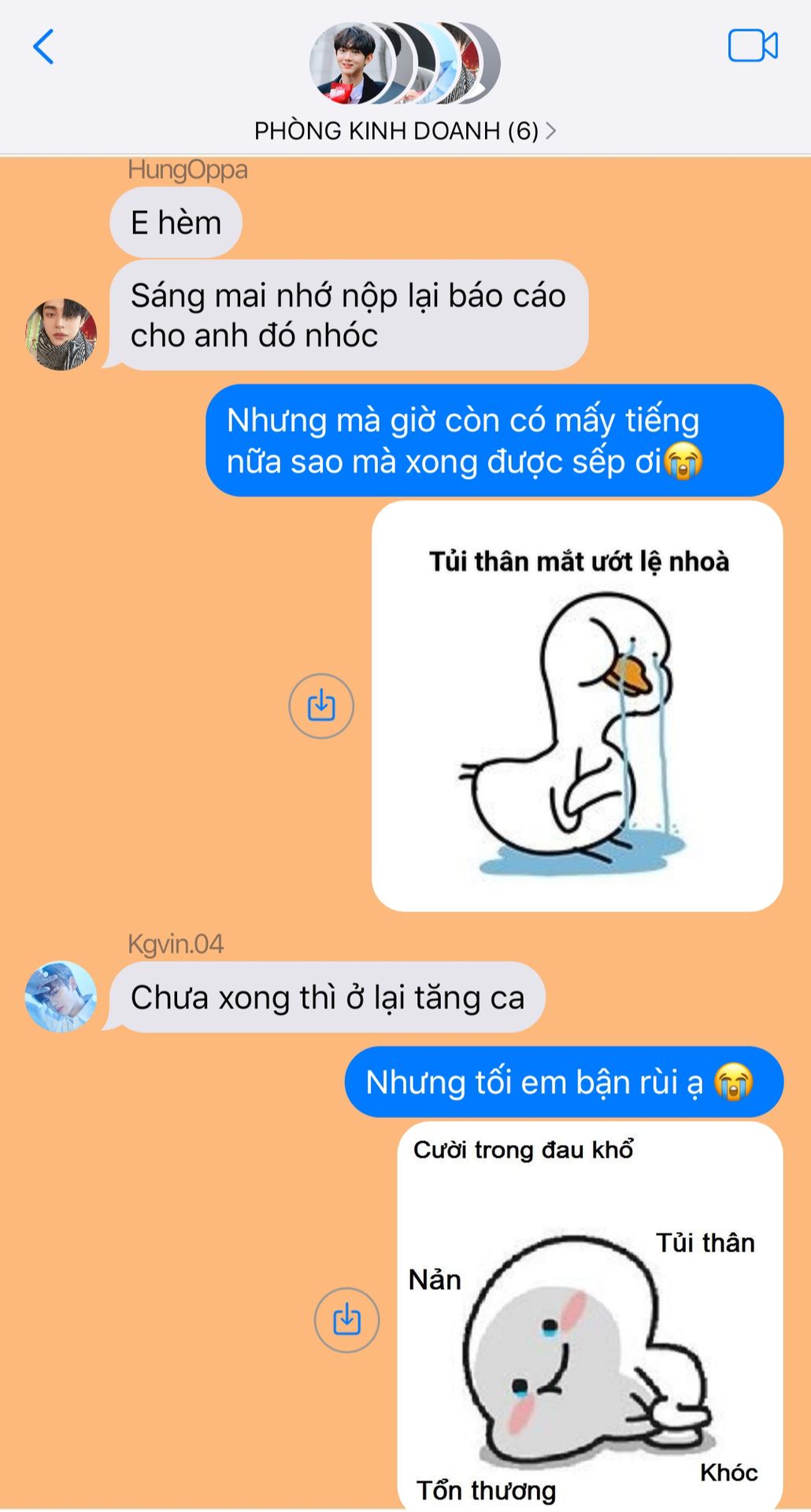Image resolution: width=811 pixels, height=1512 pixels.
Task: Open HungOppa's profile picture
Action: pyautogui.click(x=61, y=334)
